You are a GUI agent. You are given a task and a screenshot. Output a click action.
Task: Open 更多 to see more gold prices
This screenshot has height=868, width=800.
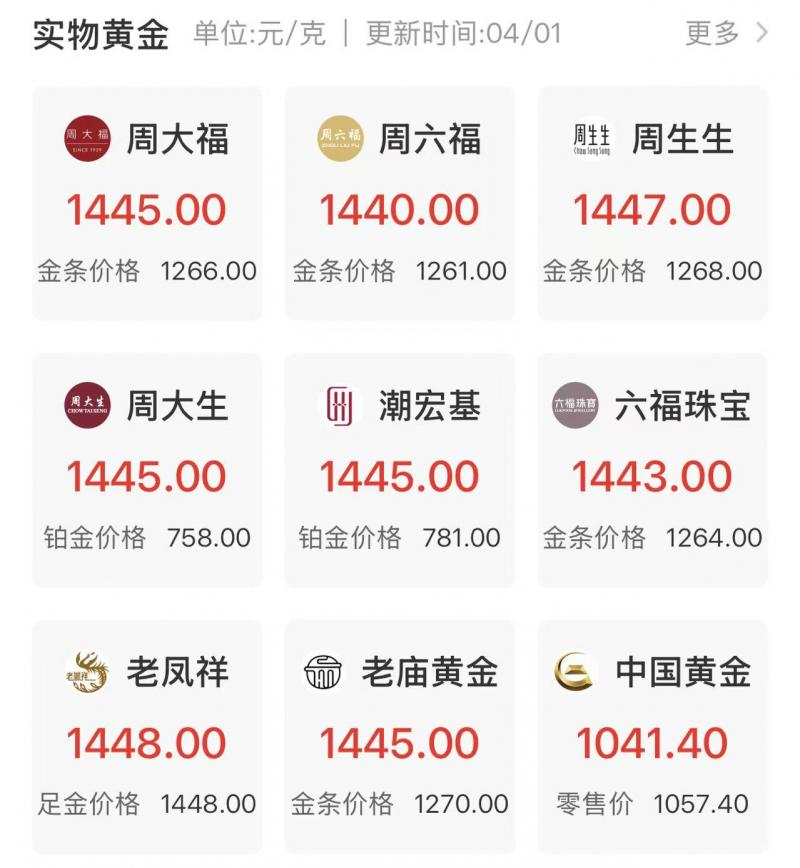click(x=726, y=34)
